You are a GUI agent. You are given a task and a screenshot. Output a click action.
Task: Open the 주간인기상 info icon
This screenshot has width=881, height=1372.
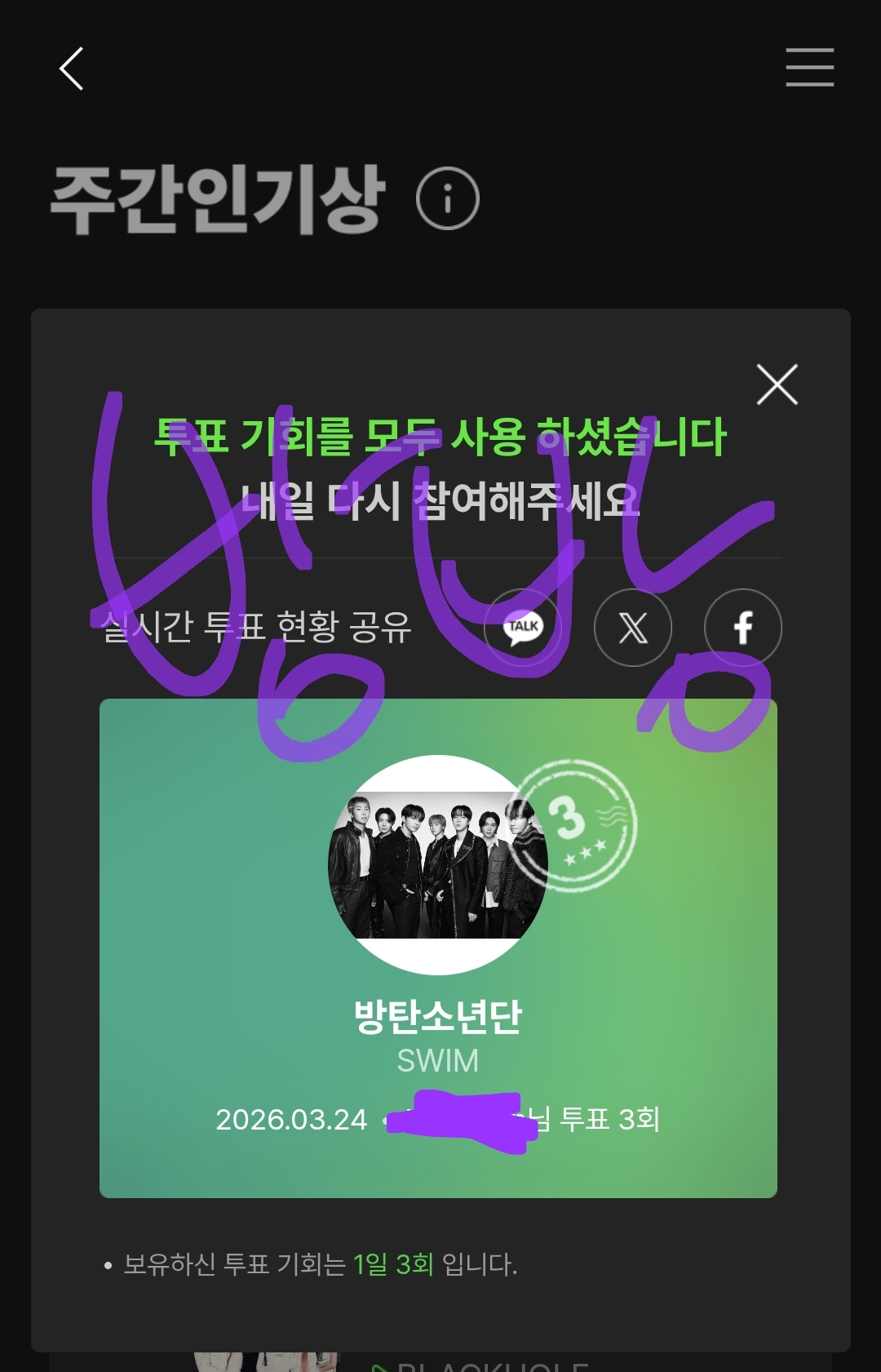point(447,198)
